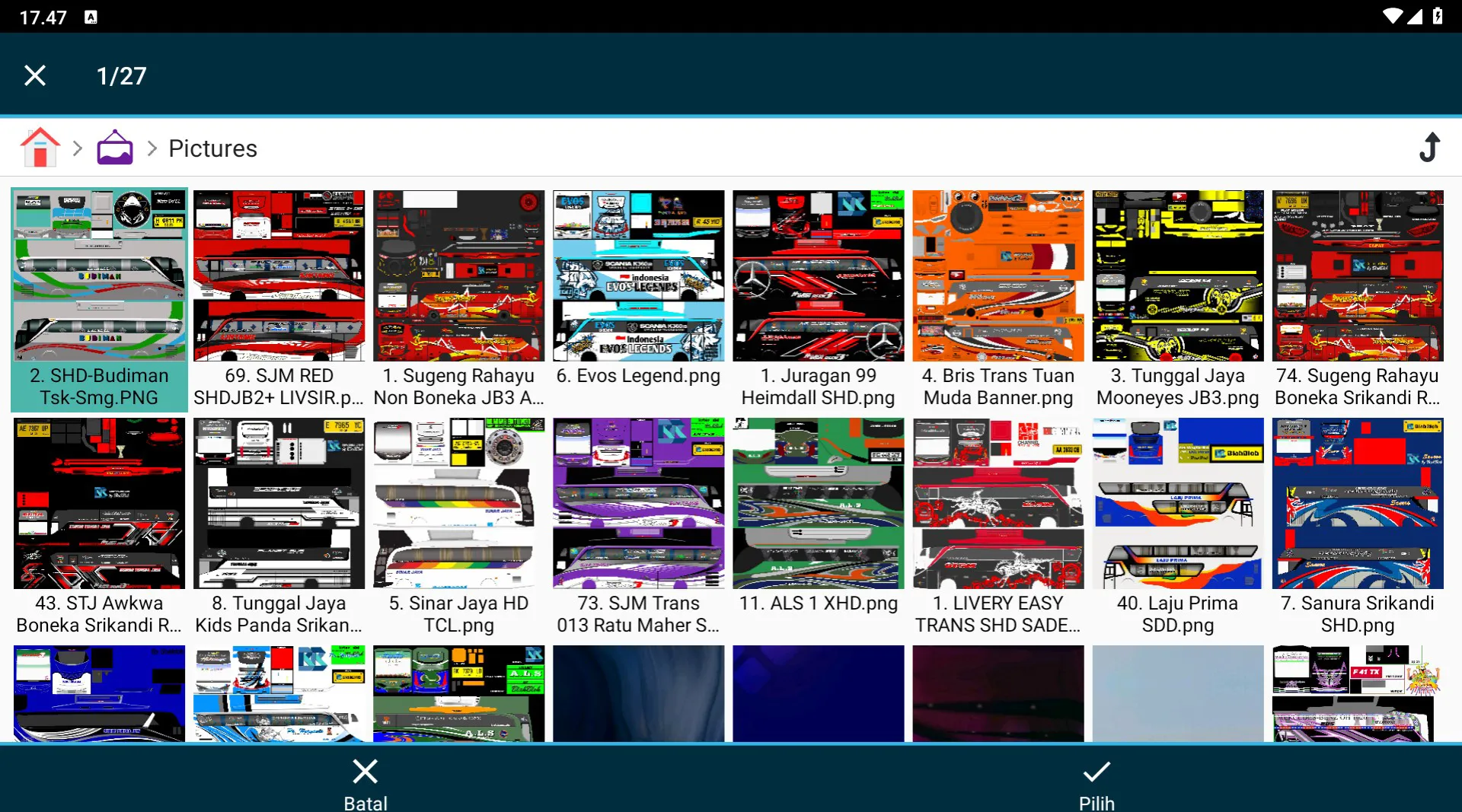
Task: Select 11. ALS 1 XHD.png
Action: [818, 527]
